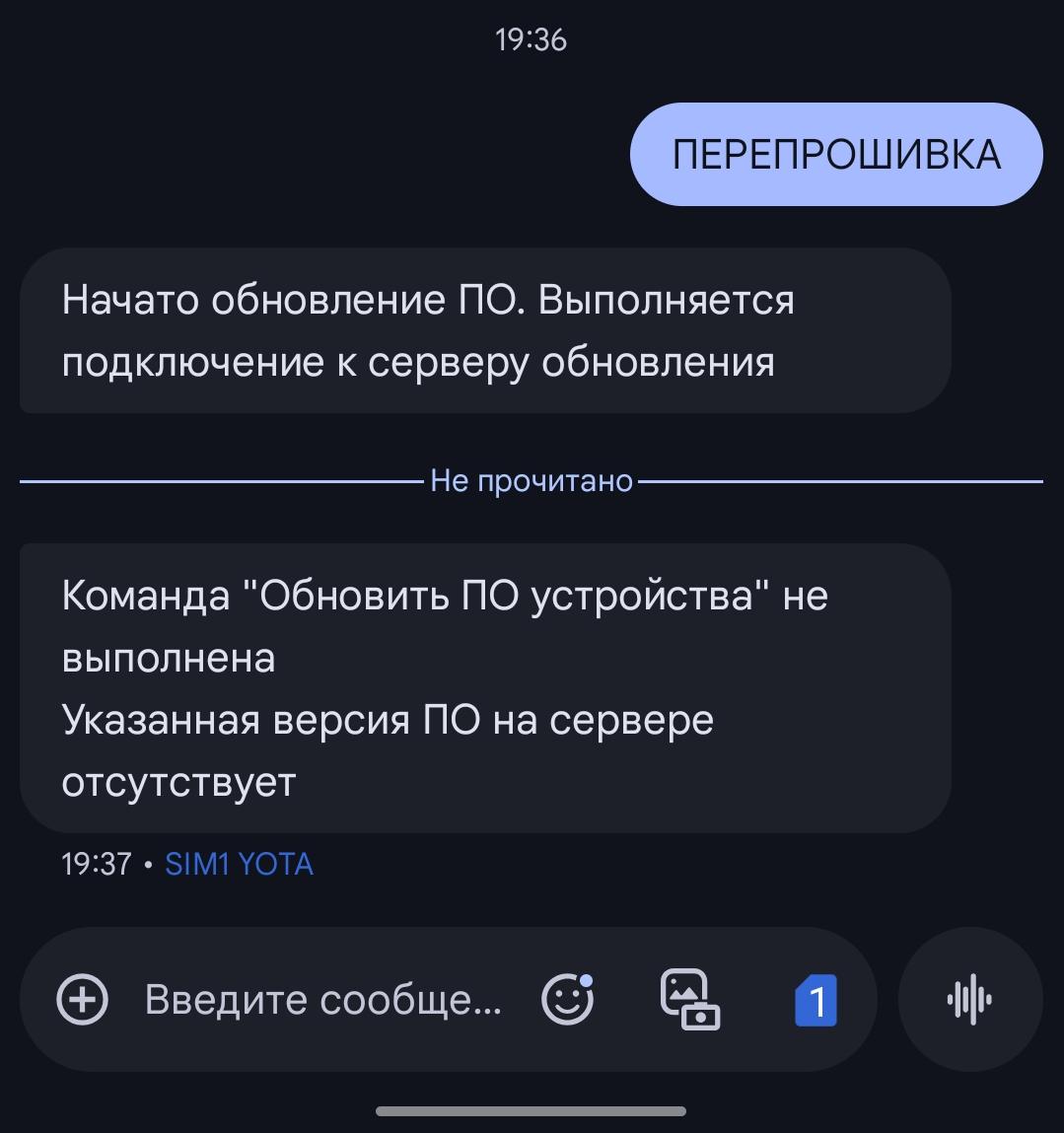Tap the message input field
Image resolution: width=1064 pixels, height=1133 pixels.
[322, 1000]
